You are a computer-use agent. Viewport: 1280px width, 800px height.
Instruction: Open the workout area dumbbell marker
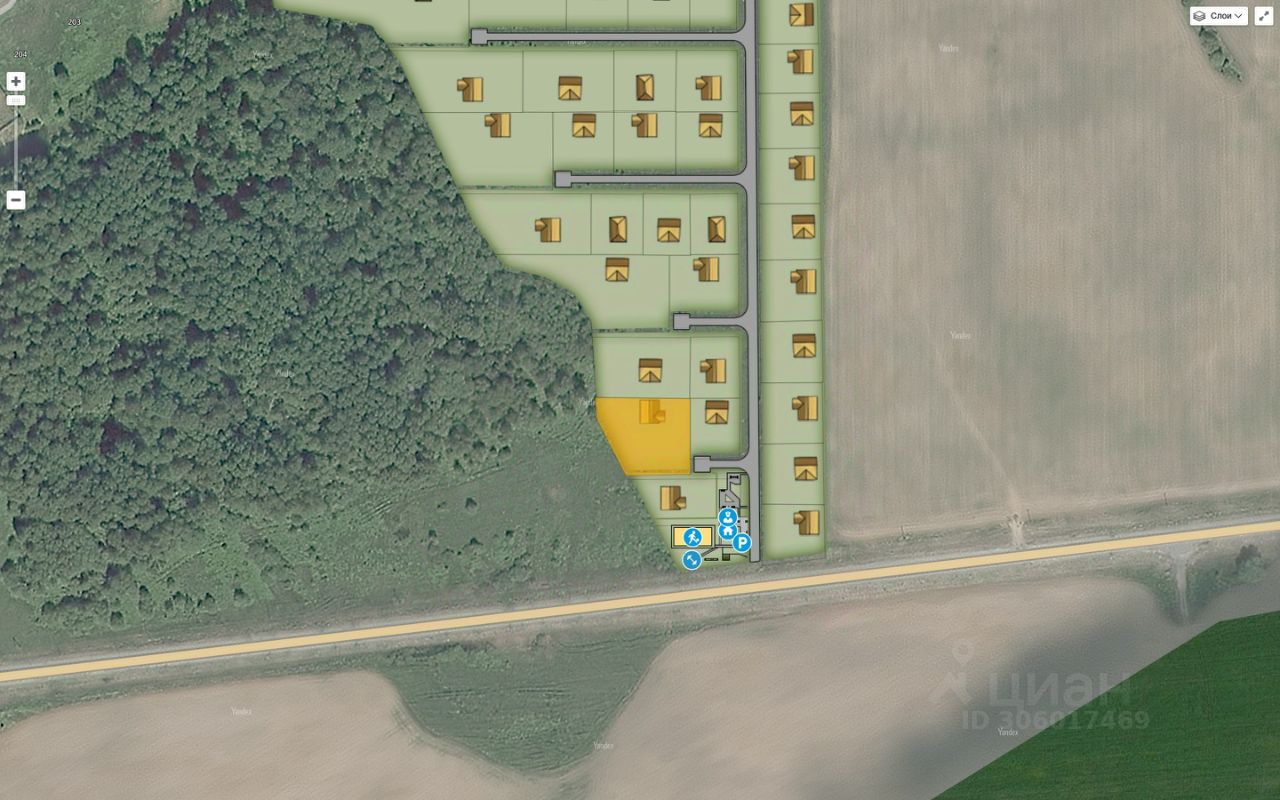click(x=692, y=560)
